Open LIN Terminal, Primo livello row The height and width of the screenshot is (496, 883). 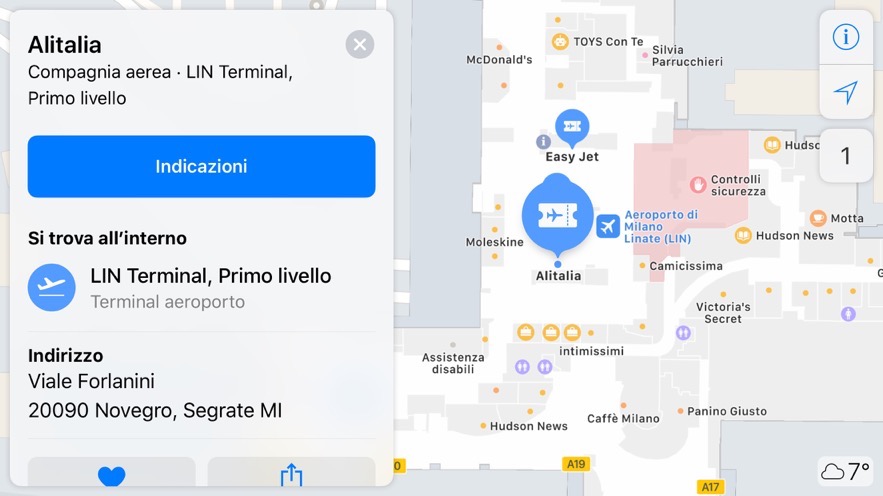[201, 288]
